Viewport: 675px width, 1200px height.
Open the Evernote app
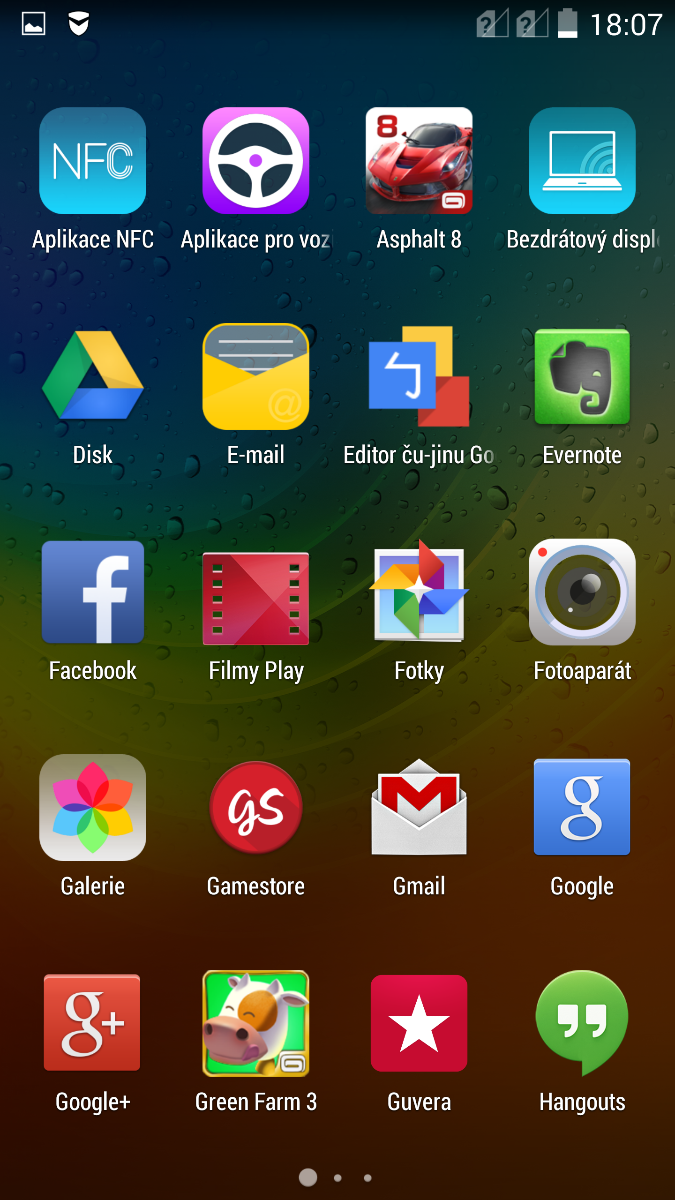click(x=582, y=377)
